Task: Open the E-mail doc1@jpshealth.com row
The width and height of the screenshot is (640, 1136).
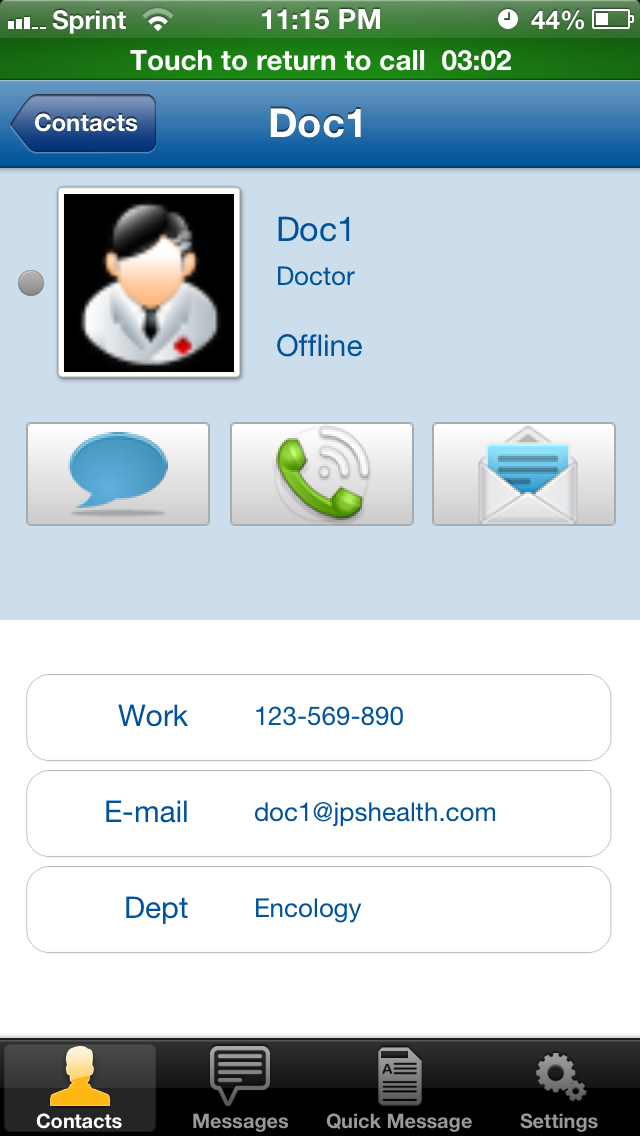Action: click(x=319, y=813)
